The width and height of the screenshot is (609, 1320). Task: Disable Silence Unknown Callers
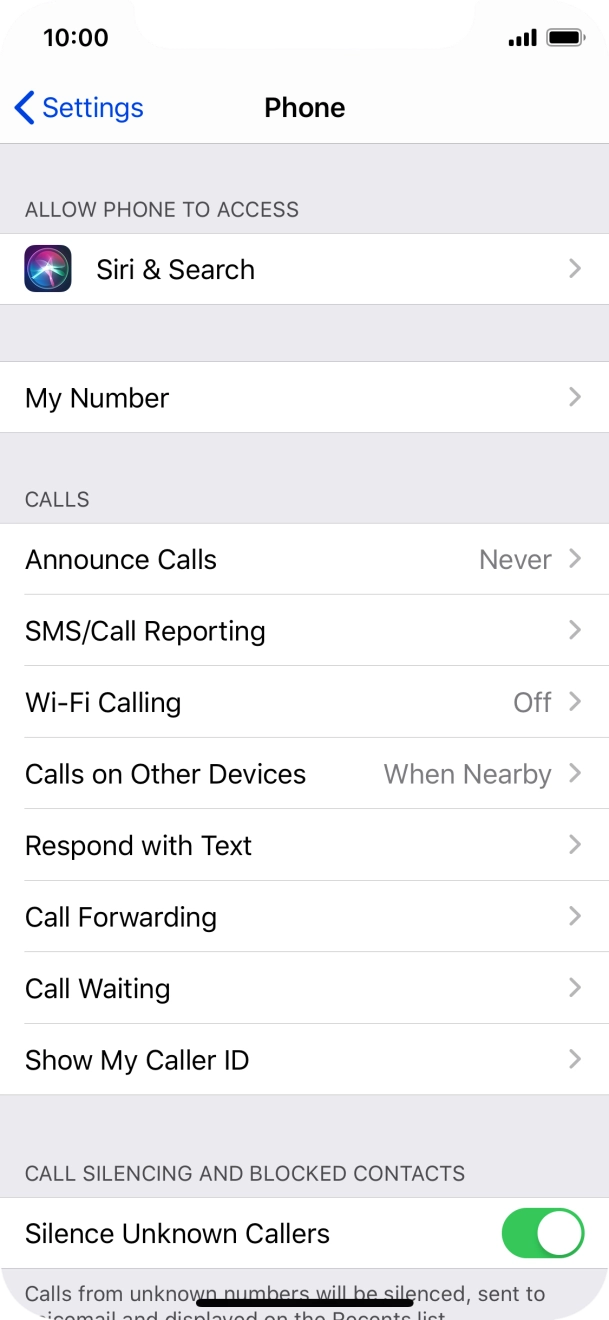coord(542,1233)
